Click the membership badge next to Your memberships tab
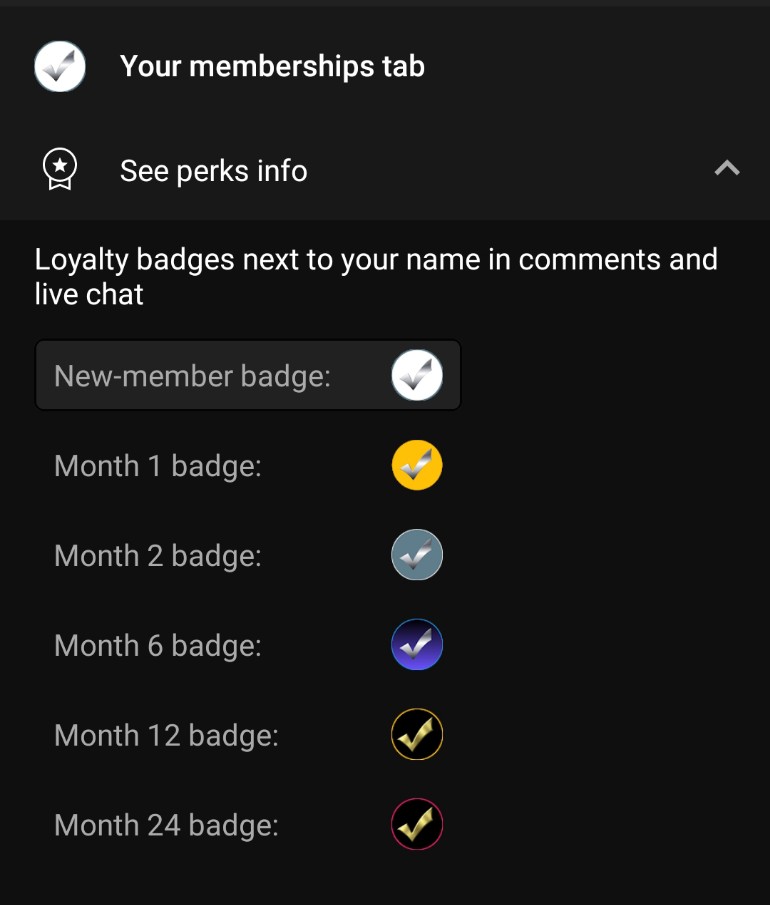 [x=59, y=66]
